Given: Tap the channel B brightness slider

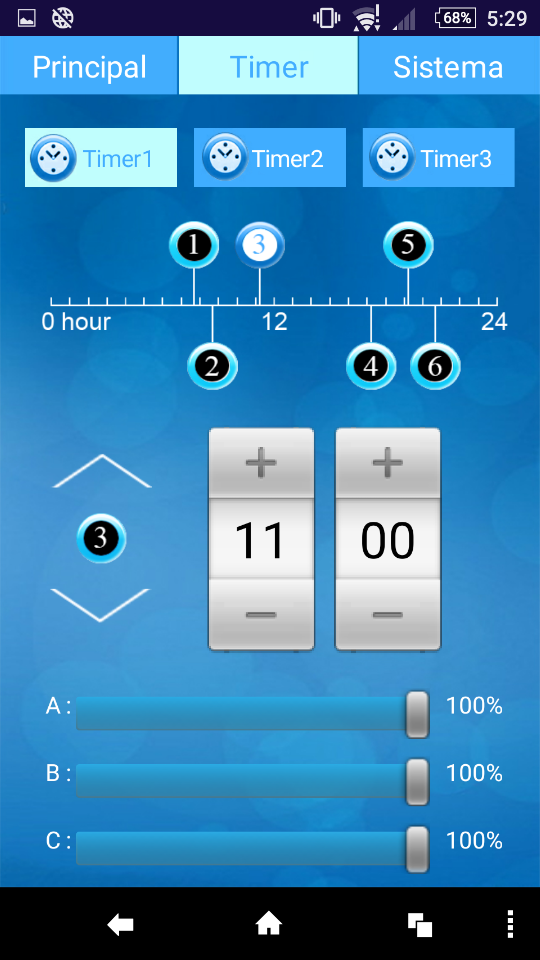Looking at the screenshot, I should (252, 781).
